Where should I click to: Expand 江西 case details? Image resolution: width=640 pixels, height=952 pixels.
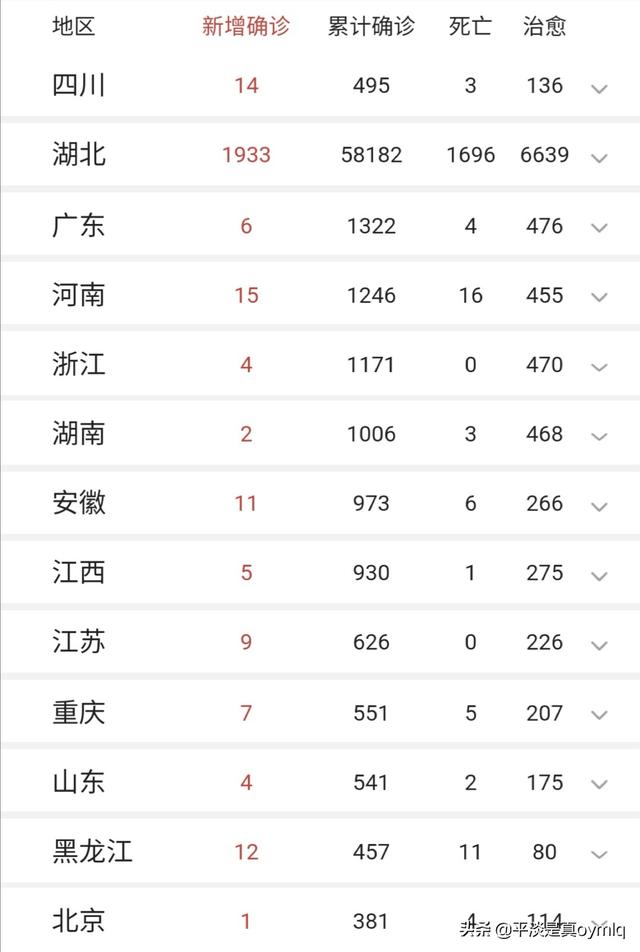point(599,576)
